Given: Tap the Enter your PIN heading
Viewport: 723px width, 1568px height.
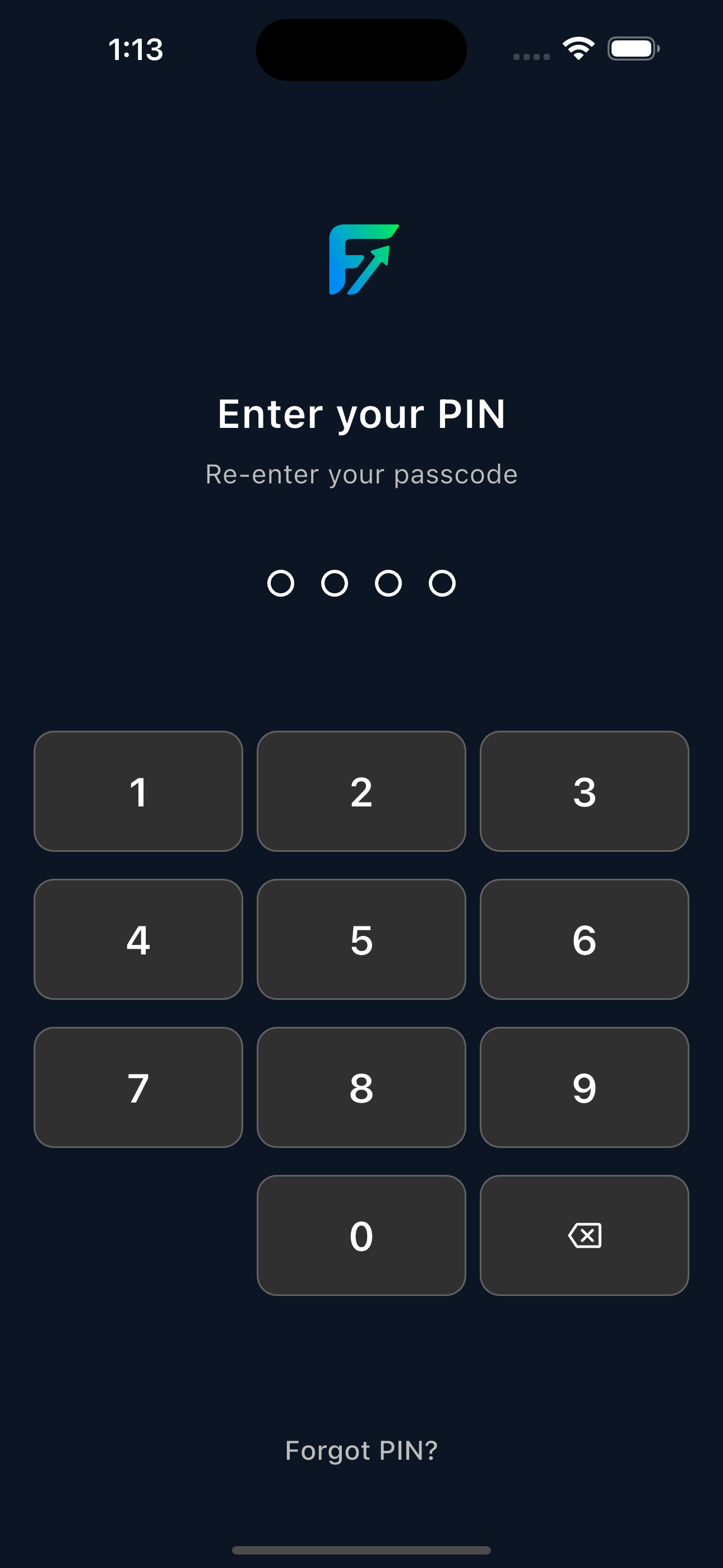Looking at the screenshot, I should point(361,414).
